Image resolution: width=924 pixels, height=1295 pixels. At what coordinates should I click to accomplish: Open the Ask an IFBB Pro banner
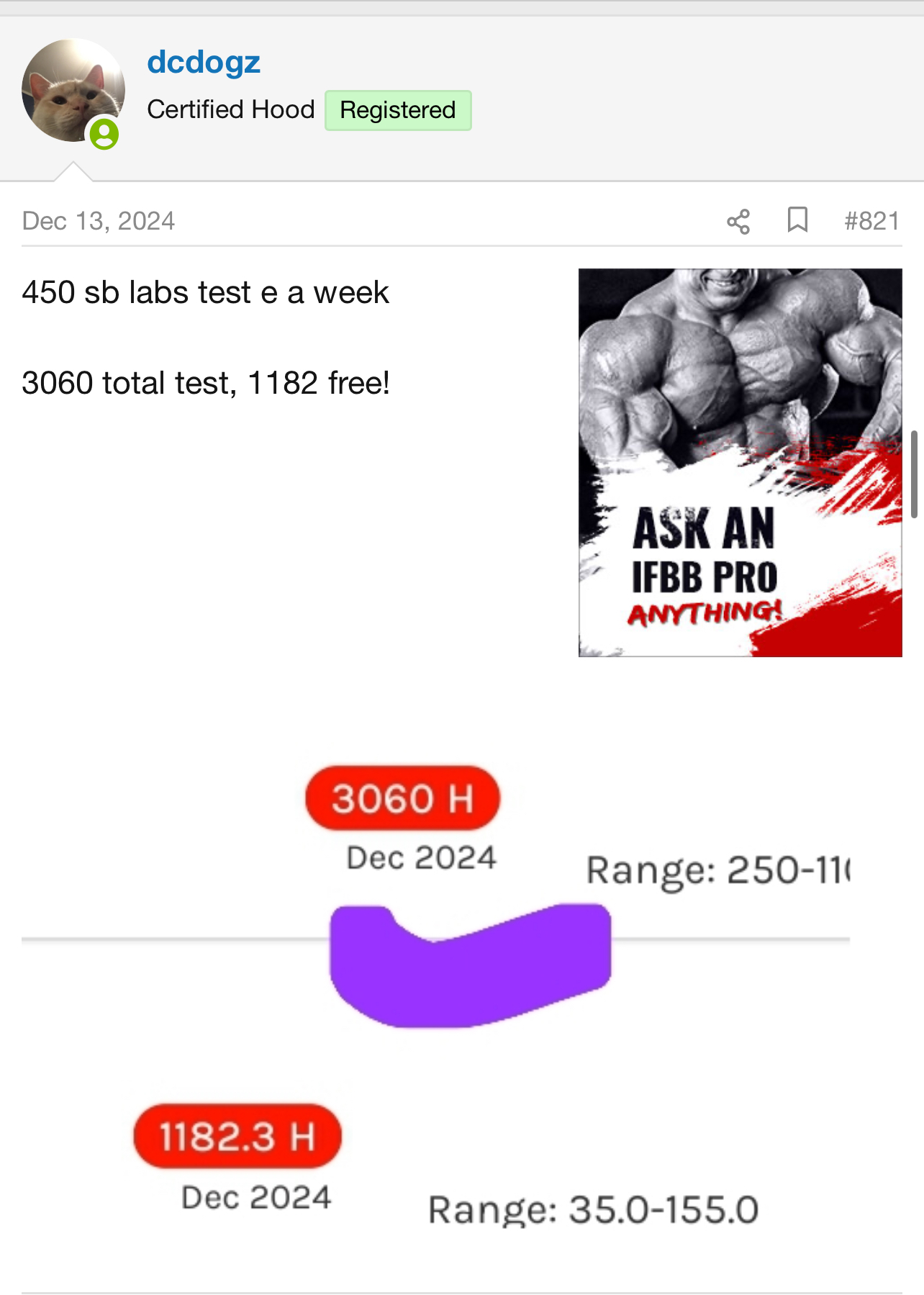coord(740,462)
